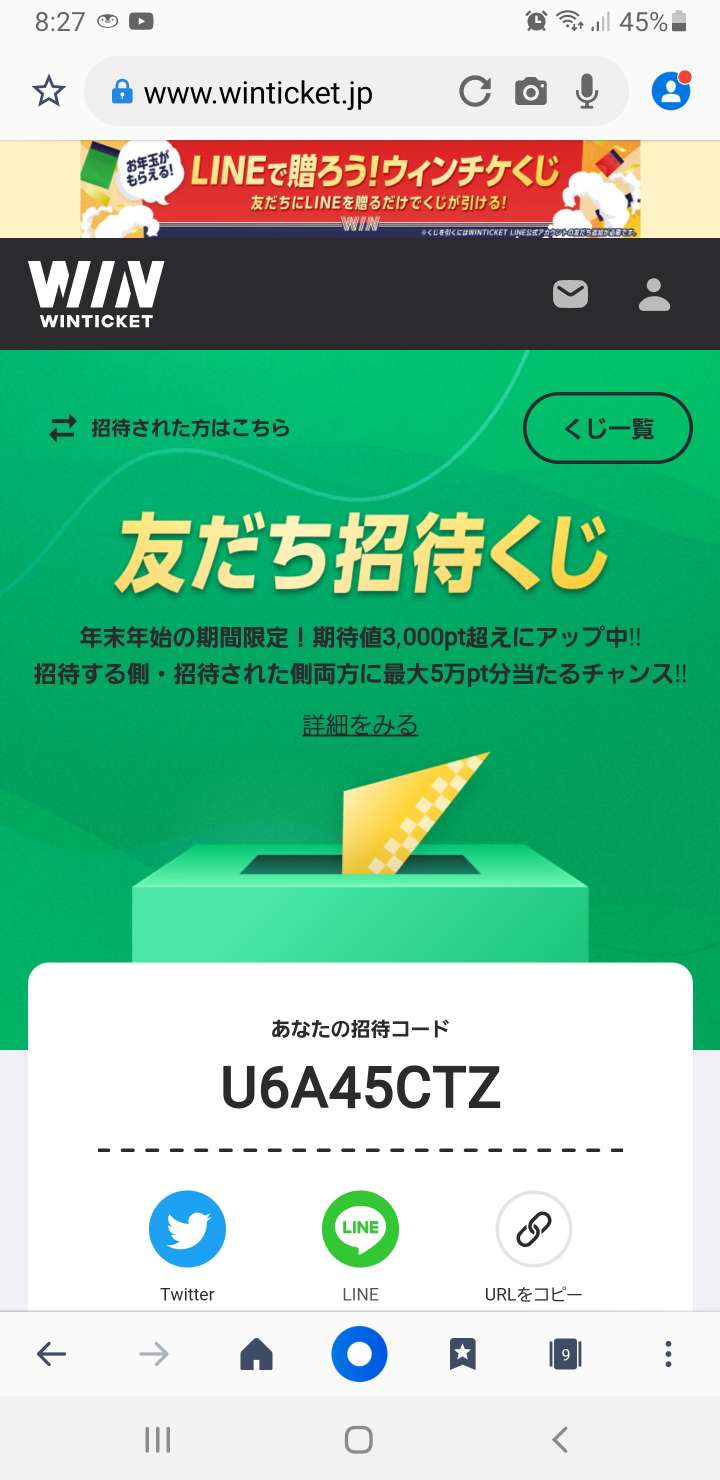Start voice search with the microphone
Image resolution: width=720 pixels, height=1480 pixels.
tap(587, 93)
